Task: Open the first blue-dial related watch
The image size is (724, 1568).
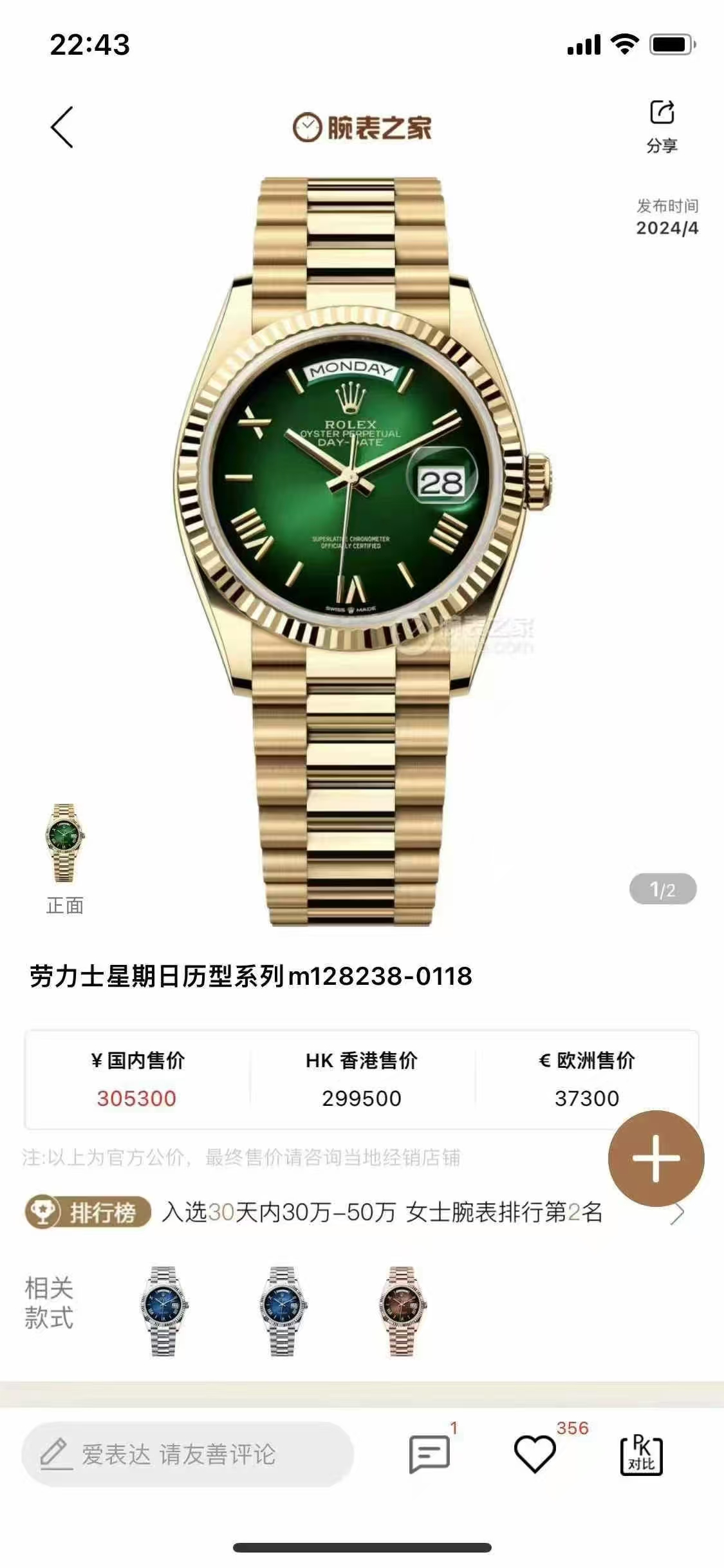Action: point(164,1311)
